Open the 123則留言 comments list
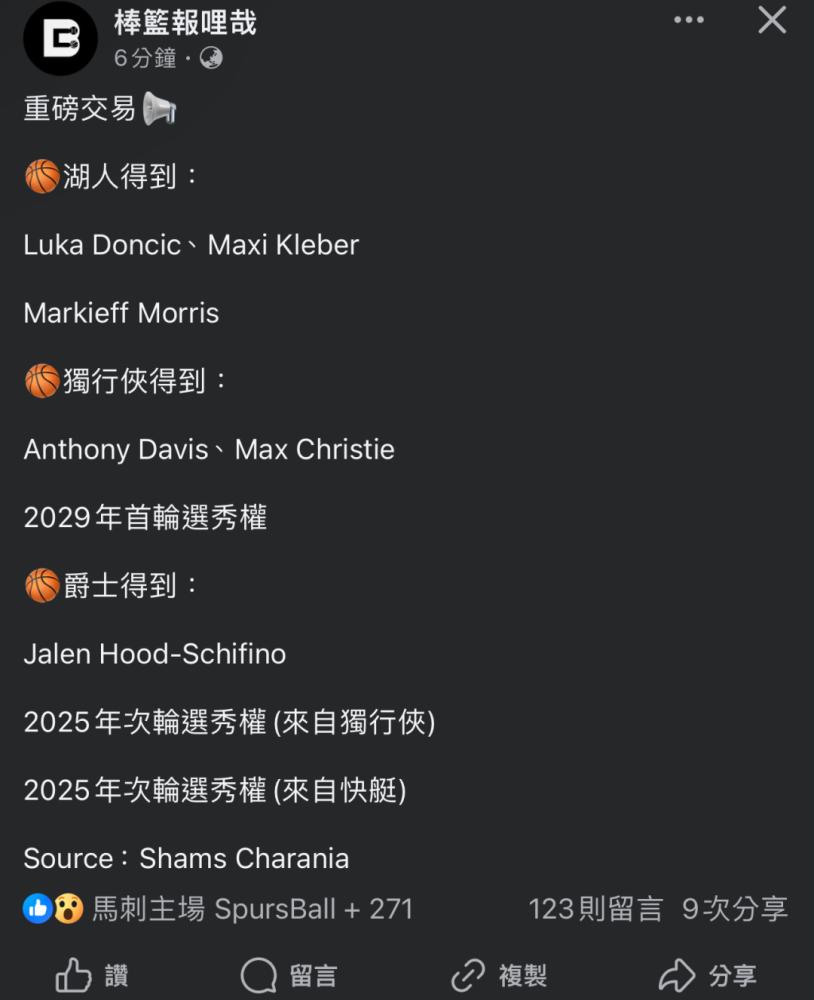 click(595, 908)
